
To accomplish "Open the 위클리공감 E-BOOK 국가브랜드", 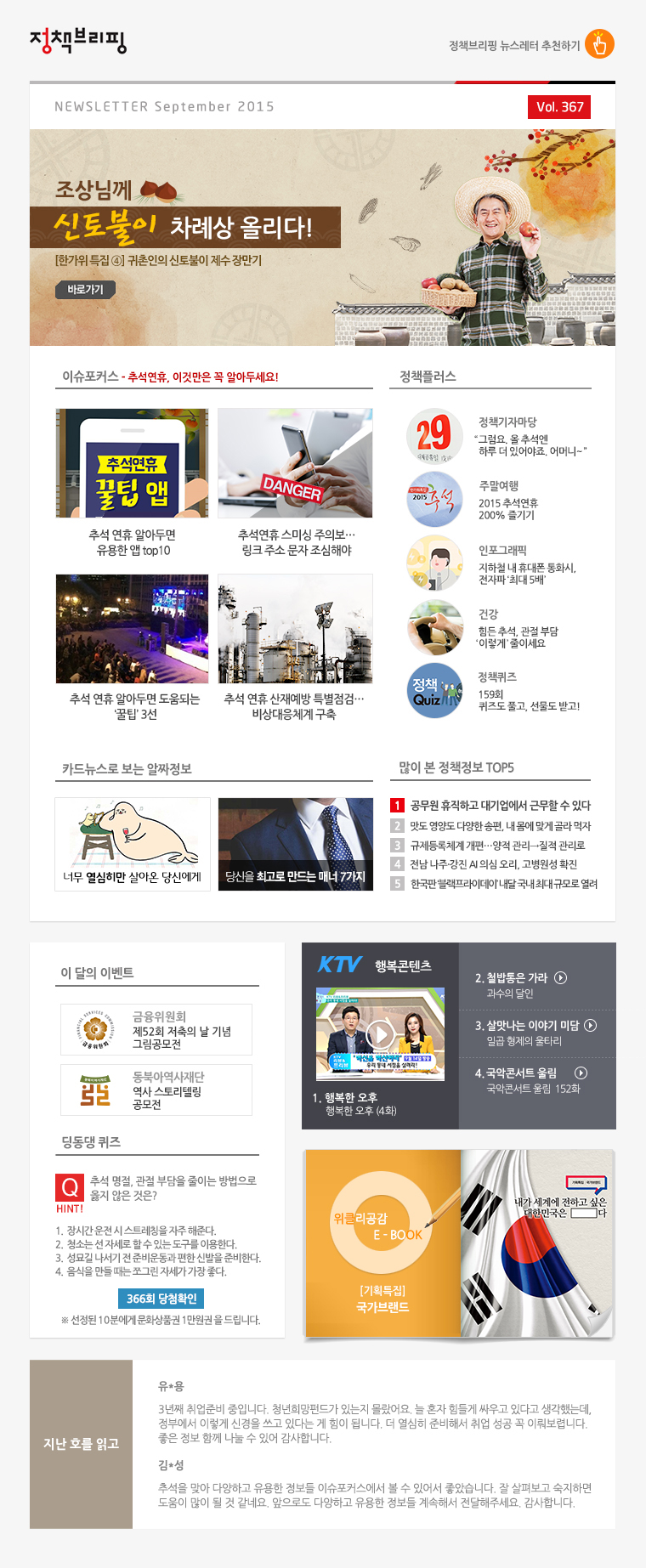I will (382, 1243).
